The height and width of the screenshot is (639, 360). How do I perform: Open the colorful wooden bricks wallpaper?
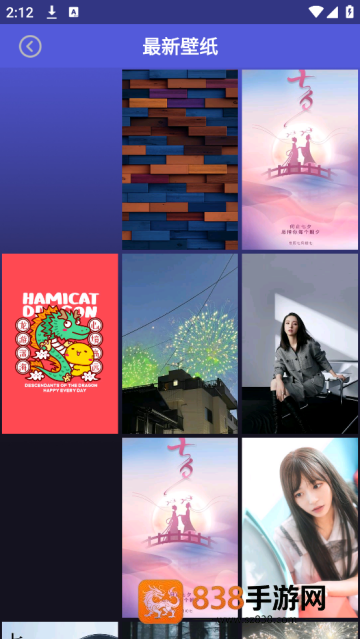pos(180,160)
